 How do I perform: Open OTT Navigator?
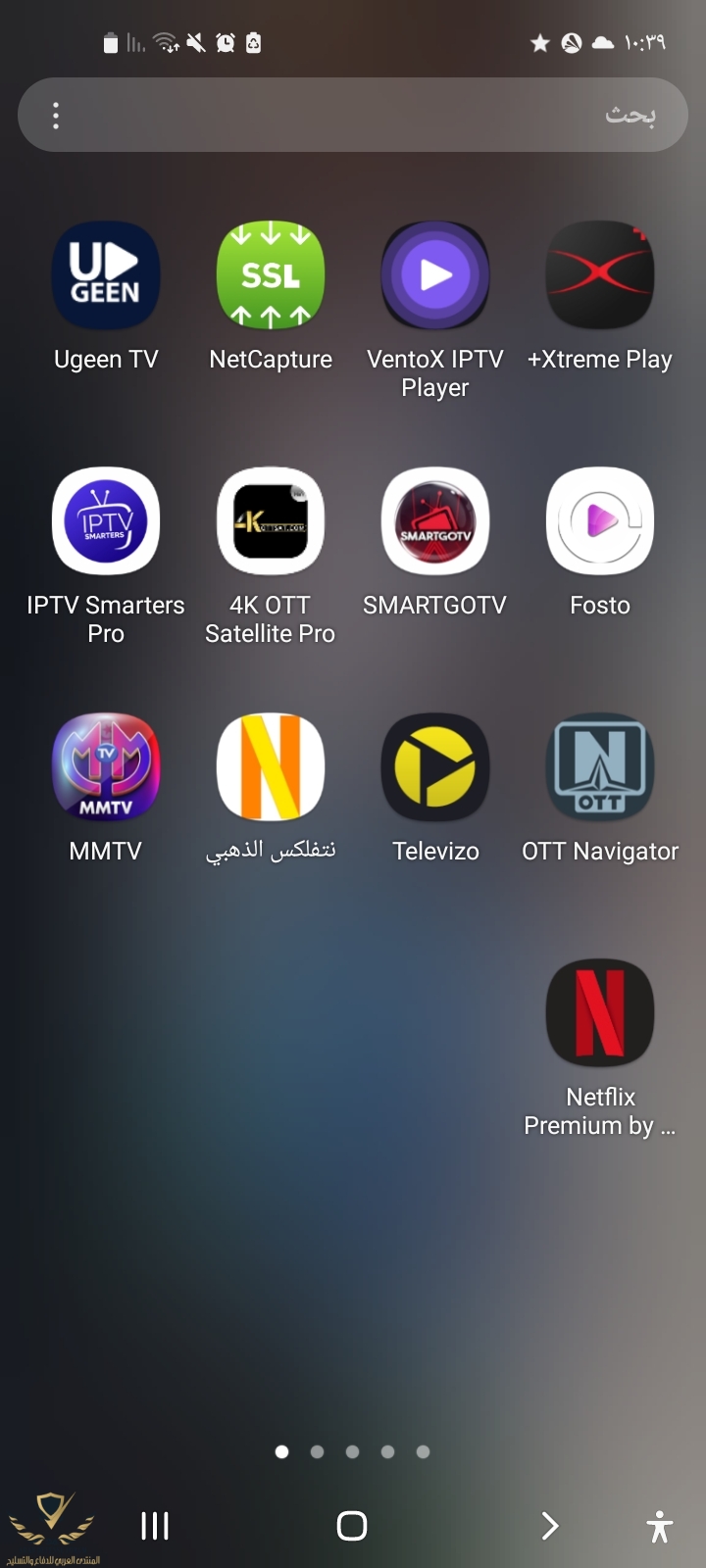point(600,767)
